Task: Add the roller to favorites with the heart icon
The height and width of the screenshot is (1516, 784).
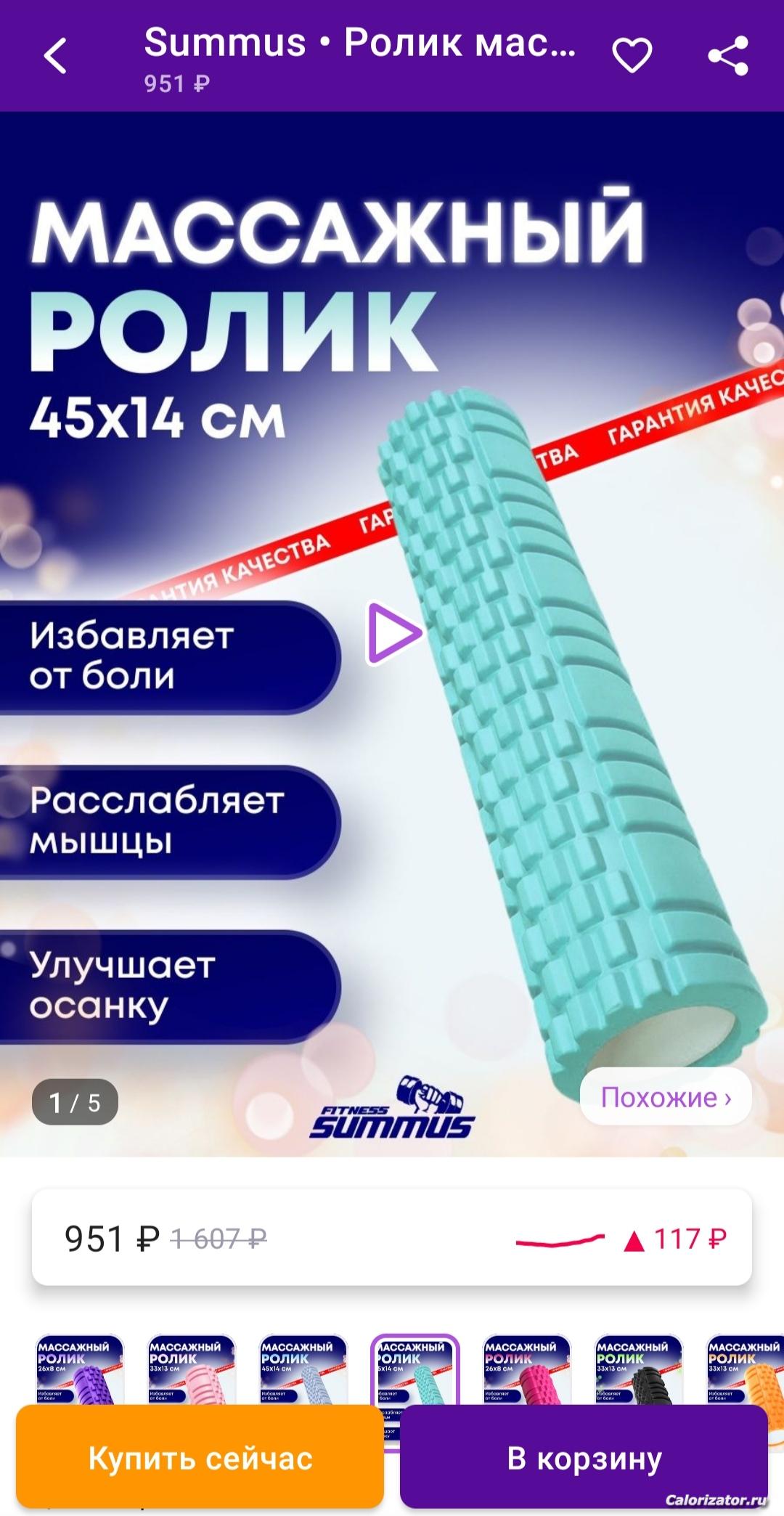Action: [632, 55]
